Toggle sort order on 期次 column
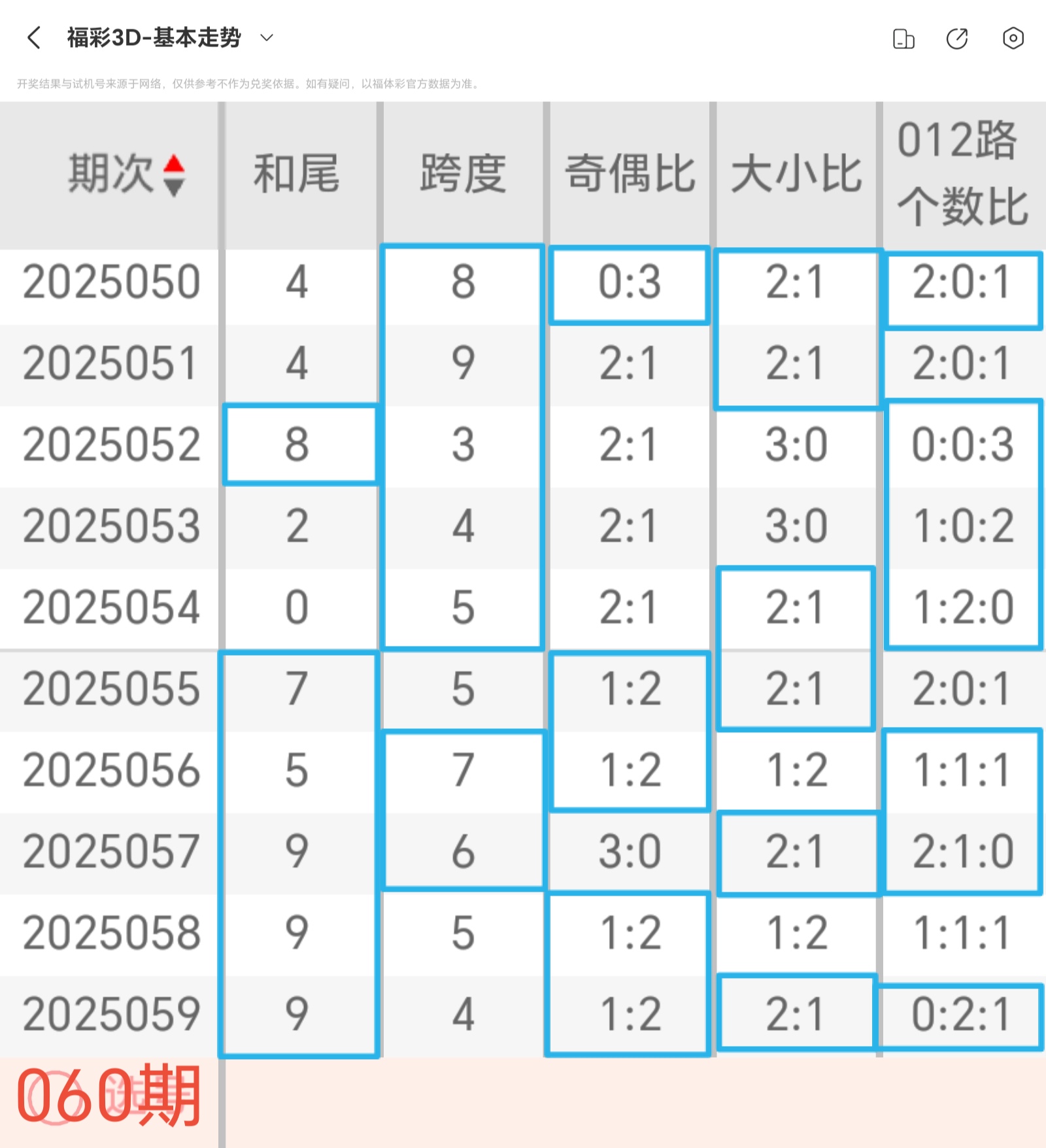This screenshot has width=1046, height=1148. pyautogui.click(x=174, y=175)
